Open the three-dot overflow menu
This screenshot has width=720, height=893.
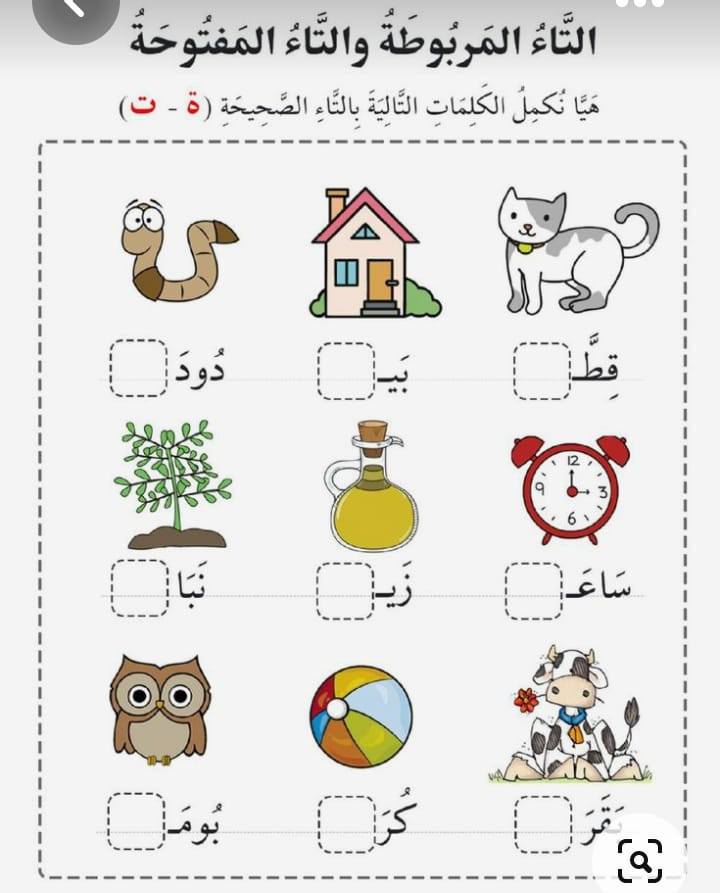[x=640, y=4]
